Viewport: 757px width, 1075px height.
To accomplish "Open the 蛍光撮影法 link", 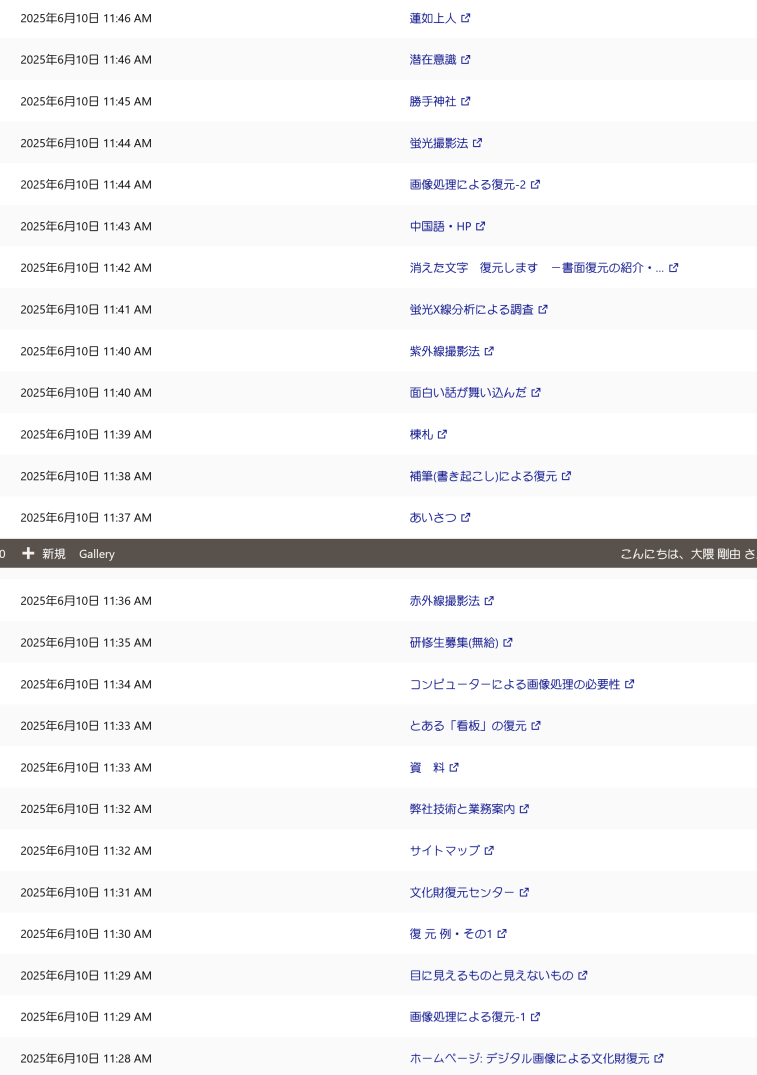I will coord(439,143).
